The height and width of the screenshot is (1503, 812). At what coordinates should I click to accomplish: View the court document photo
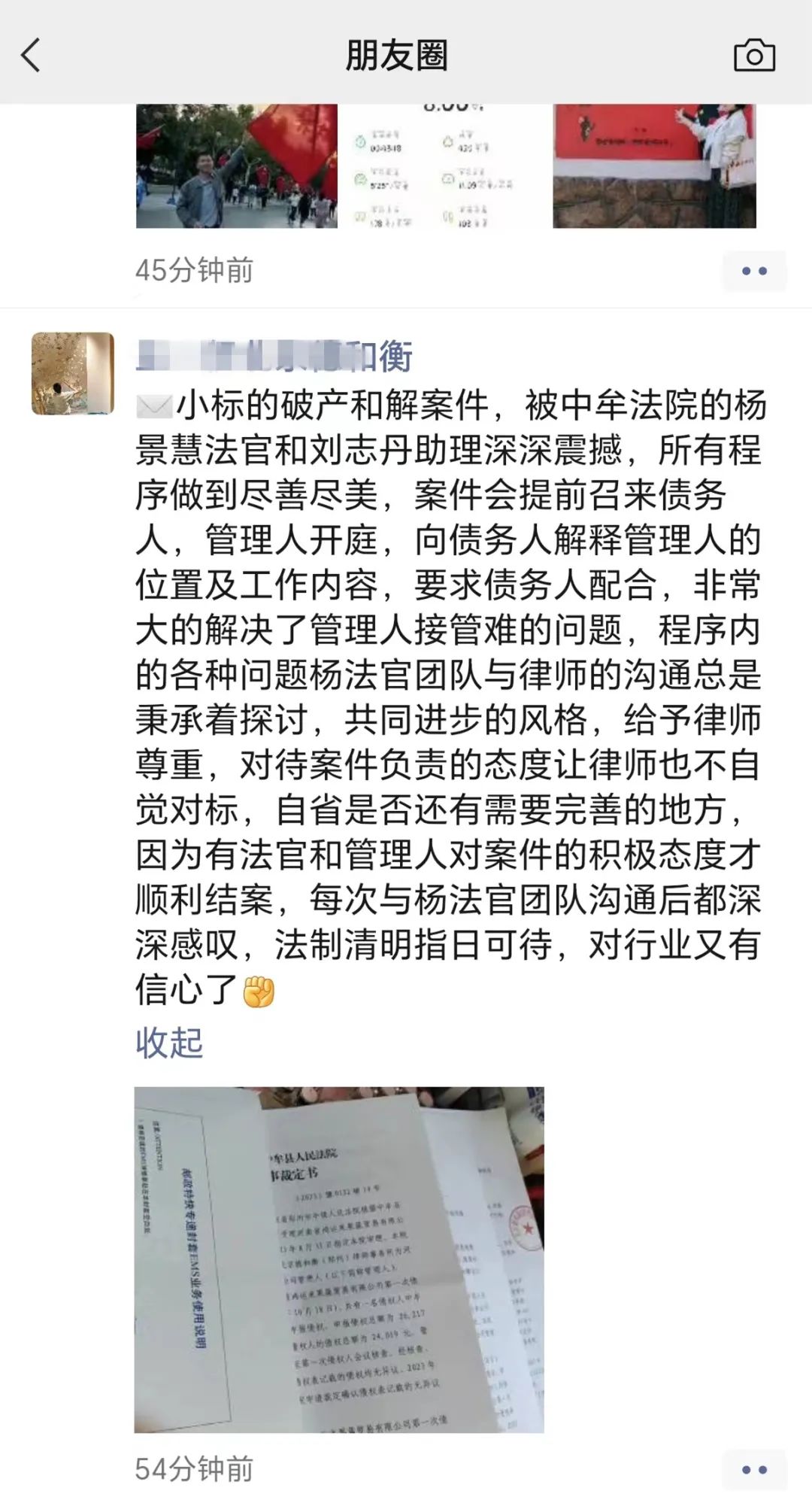tap(339, 1259)
